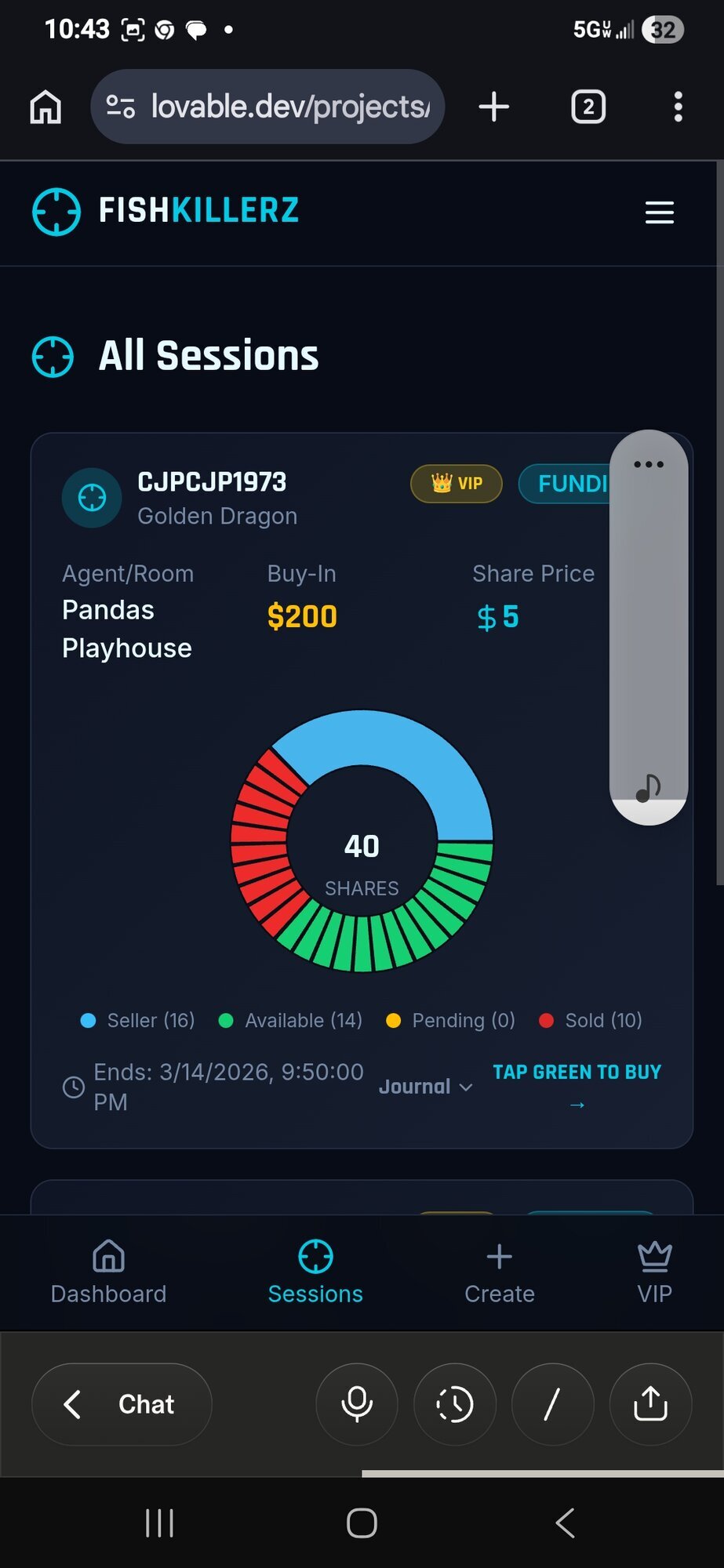Share or publish with the upload icon
Viewport: 724px width, 1568px height.
tap(650, 1404)
